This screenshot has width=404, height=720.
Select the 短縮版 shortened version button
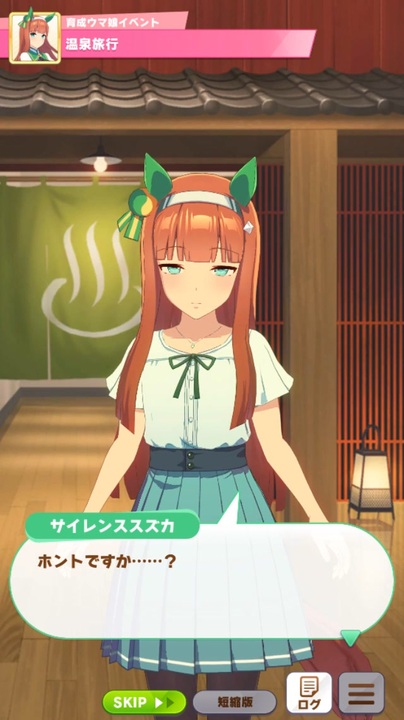click(235, 702)
